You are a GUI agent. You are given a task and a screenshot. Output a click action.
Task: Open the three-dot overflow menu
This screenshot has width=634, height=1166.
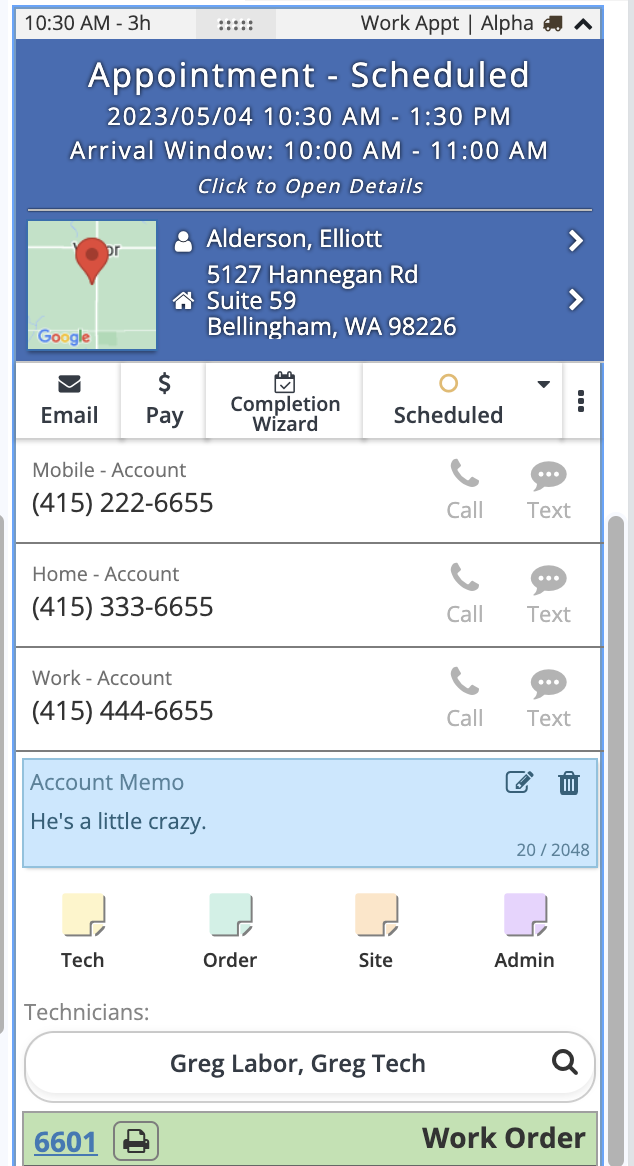coord(581,401)
